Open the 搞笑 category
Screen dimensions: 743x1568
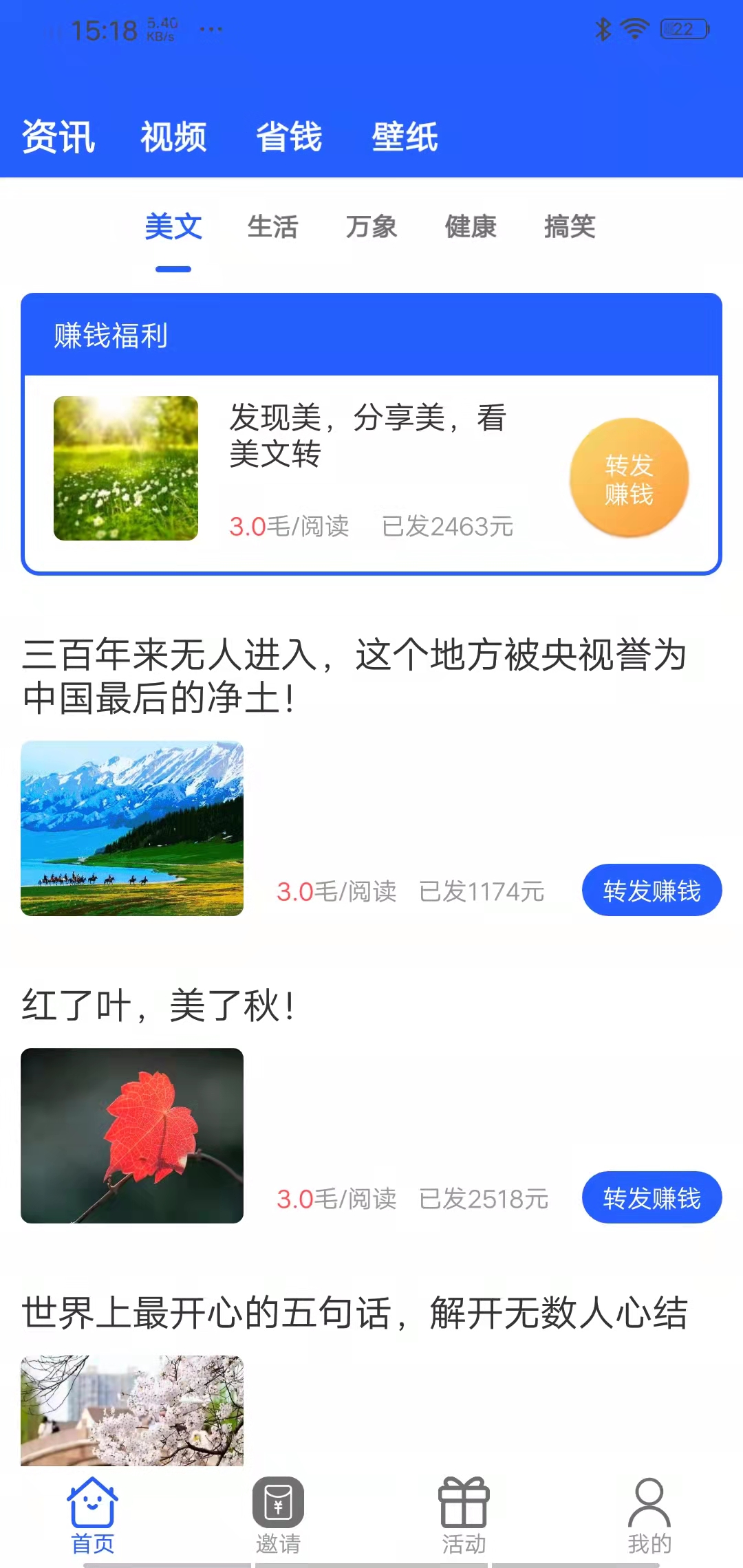pos(570,228)
